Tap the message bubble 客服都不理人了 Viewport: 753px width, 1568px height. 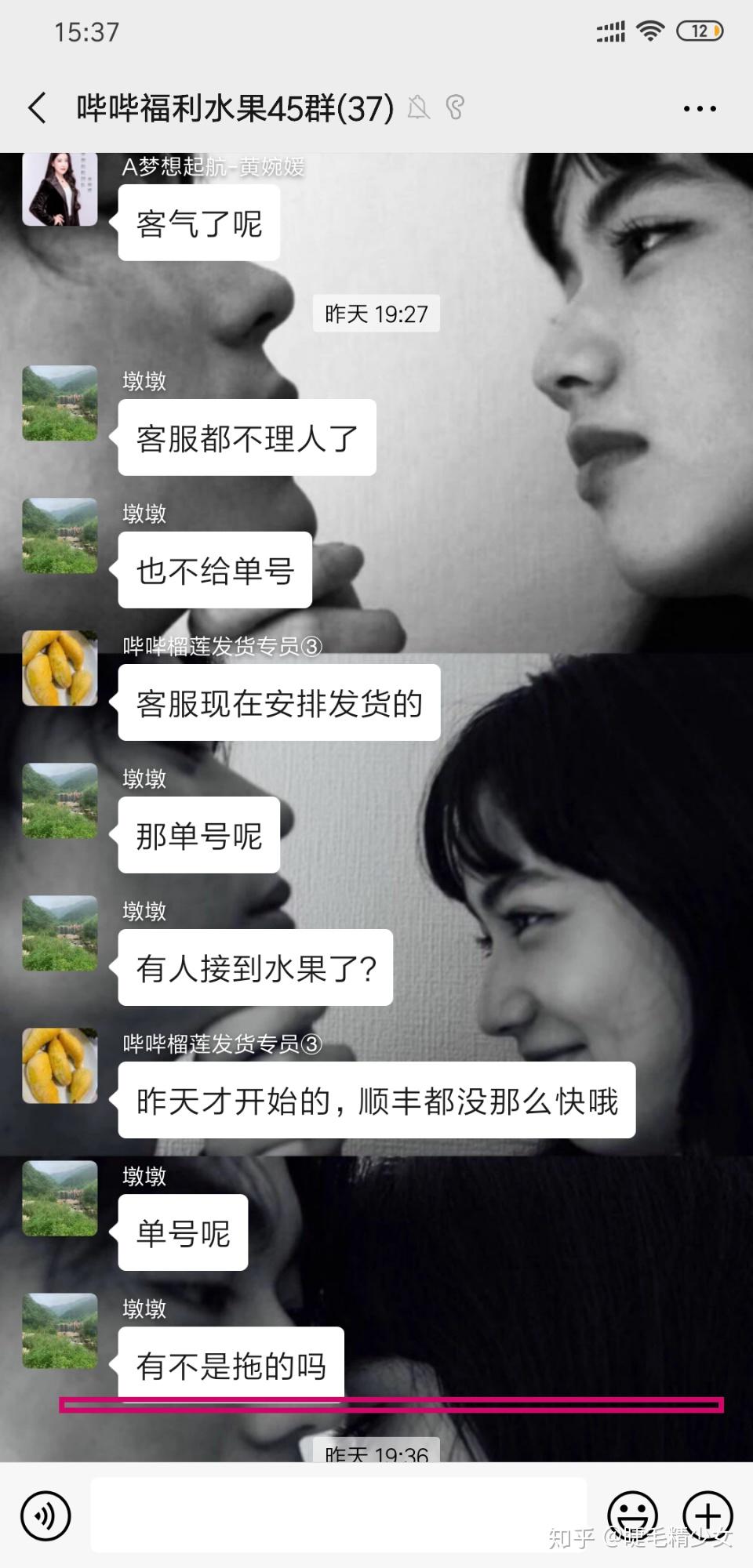pos(246,439)
